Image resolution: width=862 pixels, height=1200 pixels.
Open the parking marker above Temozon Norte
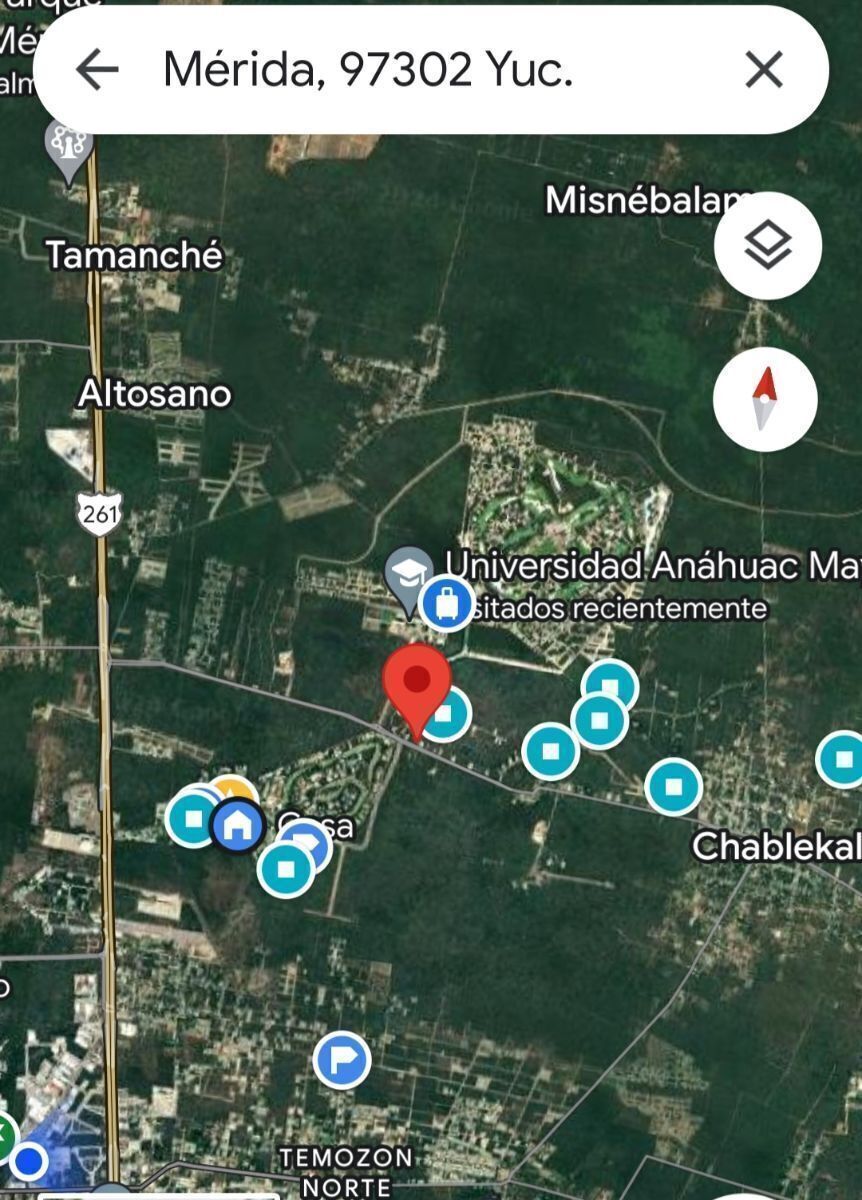pyautogui.click(x=342, y=1060)
